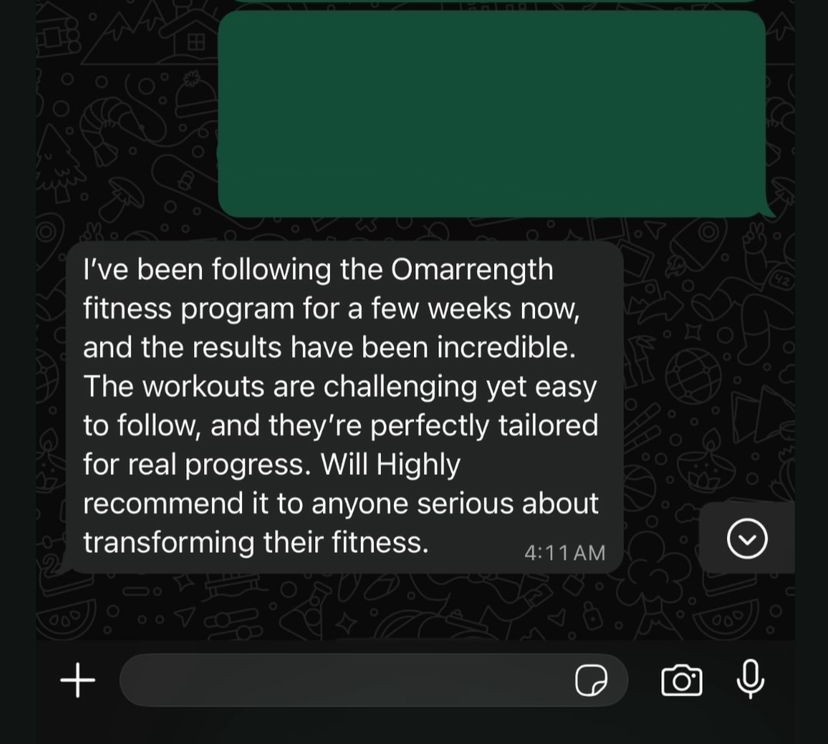
Task: Open the sticker picker icon
Action: click(591, 682)
